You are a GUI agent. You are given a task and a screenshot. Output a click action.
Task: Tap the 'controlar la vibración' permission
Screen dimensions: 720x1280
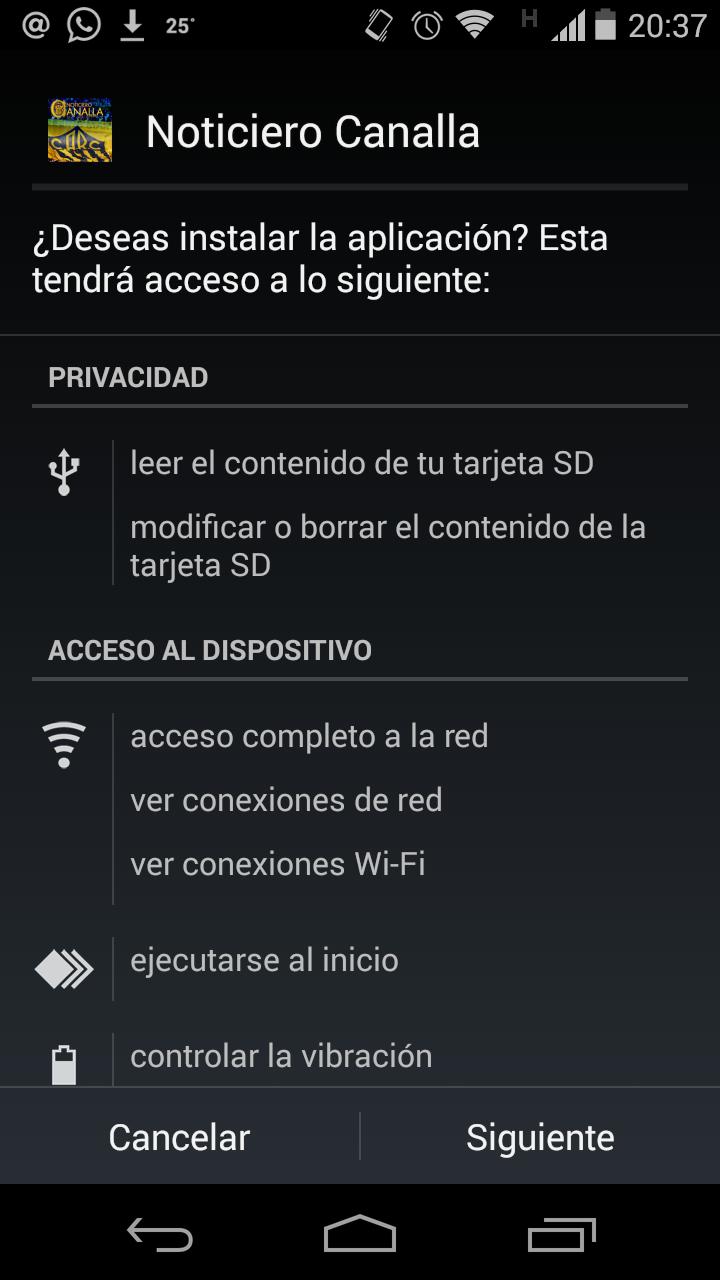click(x=281, y=1056)
